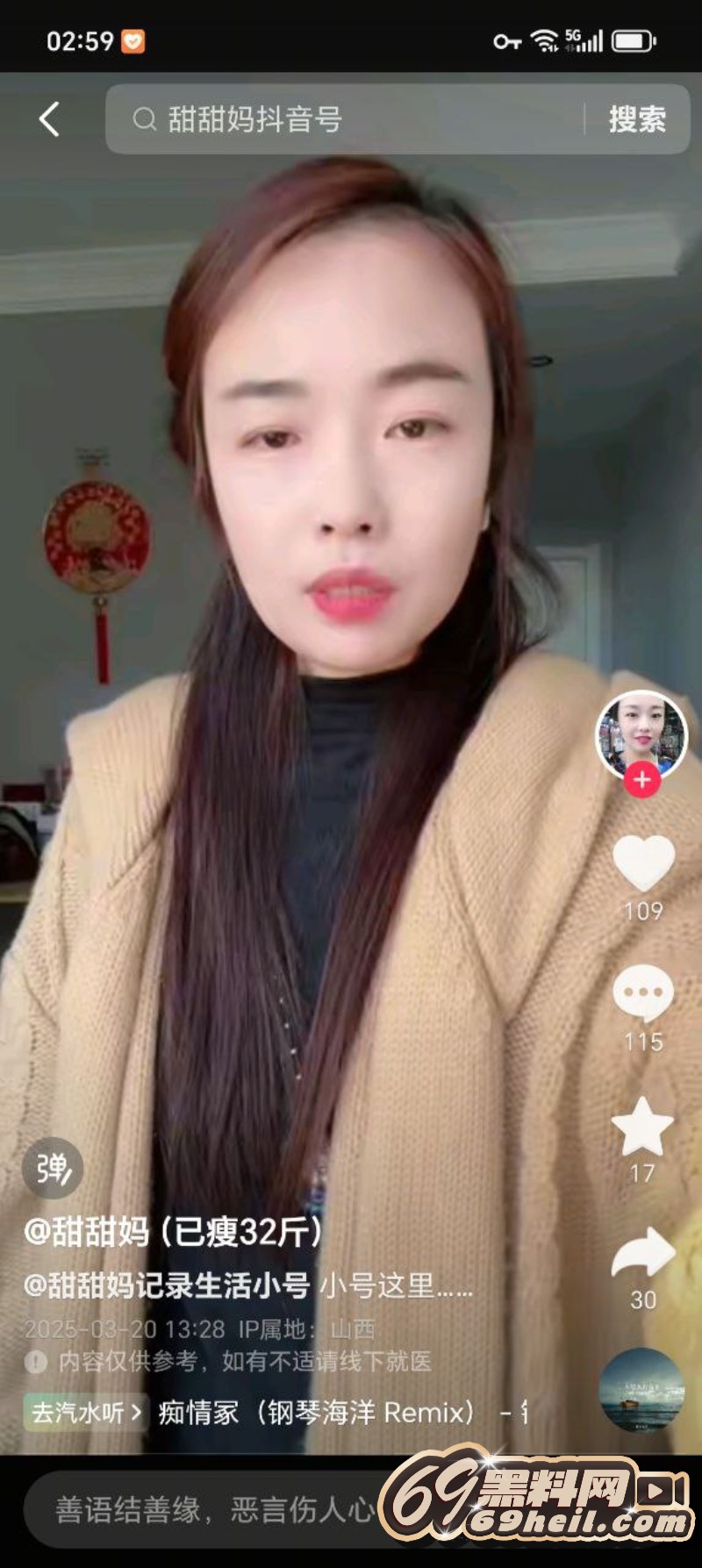Open the @甜甜妈 (已瘦32斤) username
The width and height of the screenshot is (702, 1568).
coord(173,1232)
